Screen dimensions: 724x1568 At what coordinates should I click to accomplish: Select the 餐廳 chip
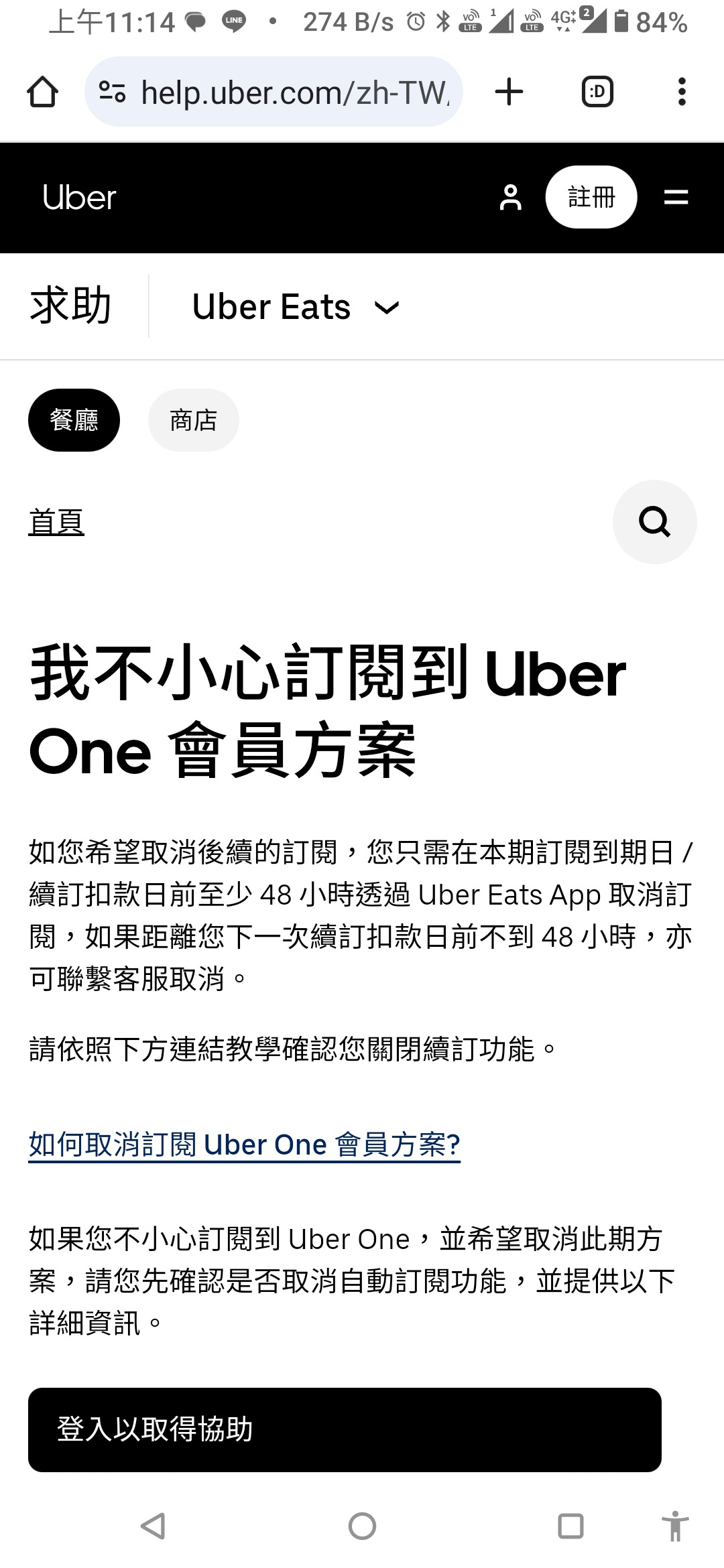click(74, 420)
